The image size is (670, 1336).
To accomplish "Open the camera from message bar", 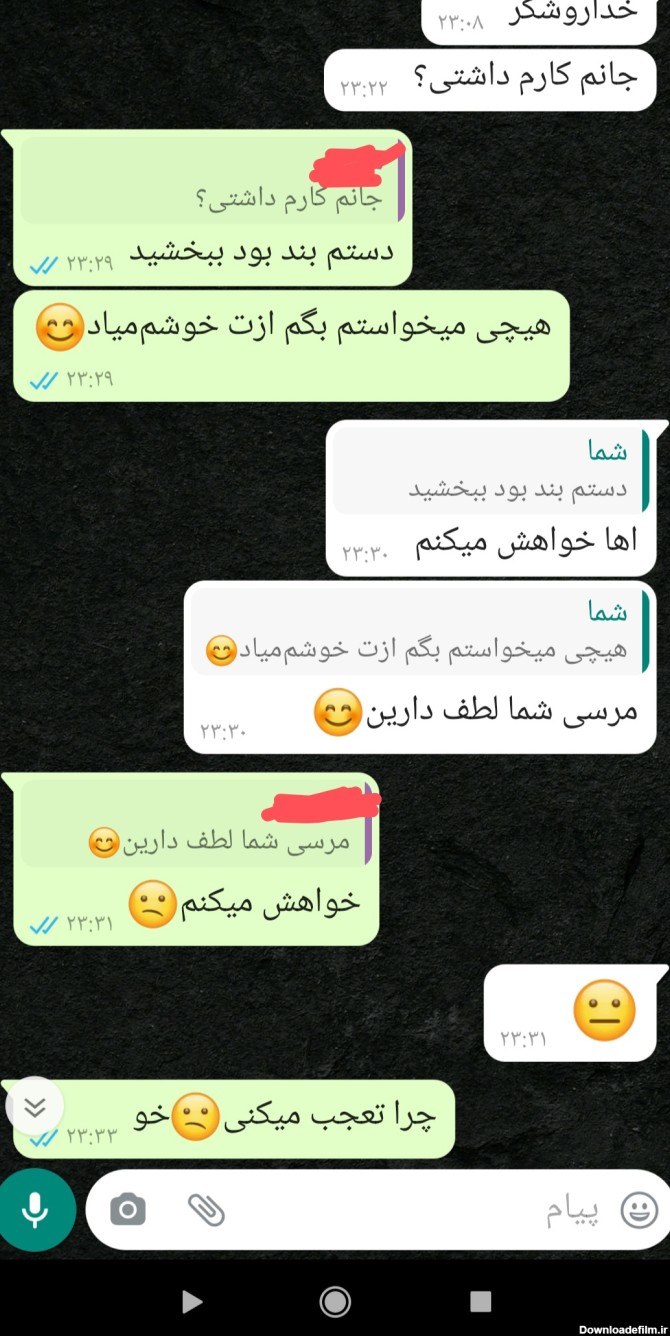I will 128,1211.
